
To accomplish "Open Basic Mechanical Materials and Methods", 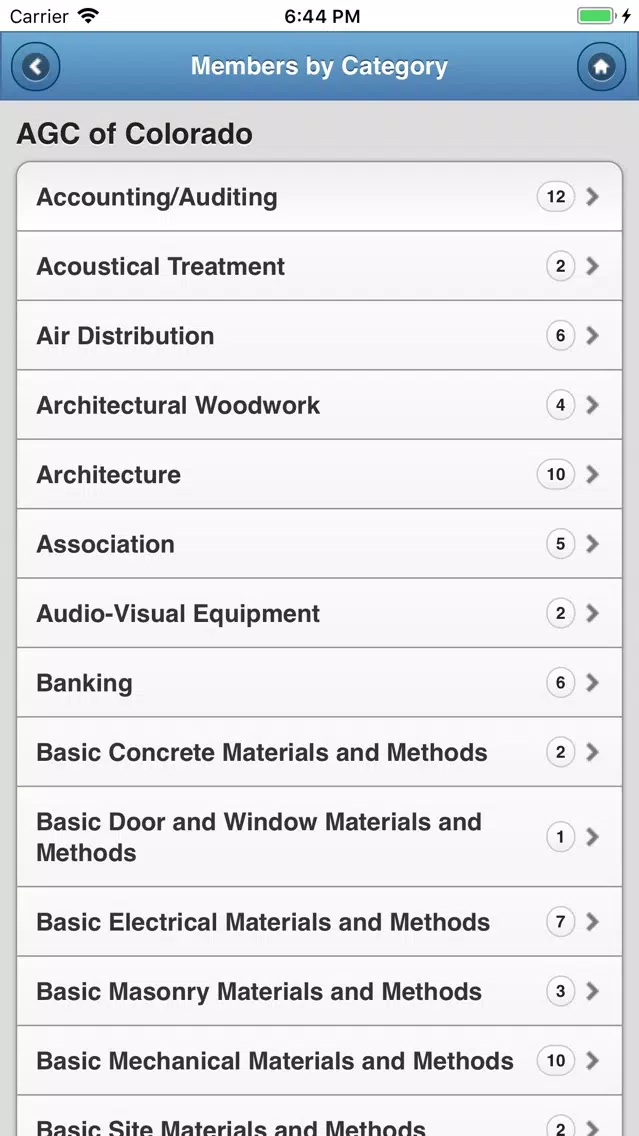I will tap(320, 1061).
